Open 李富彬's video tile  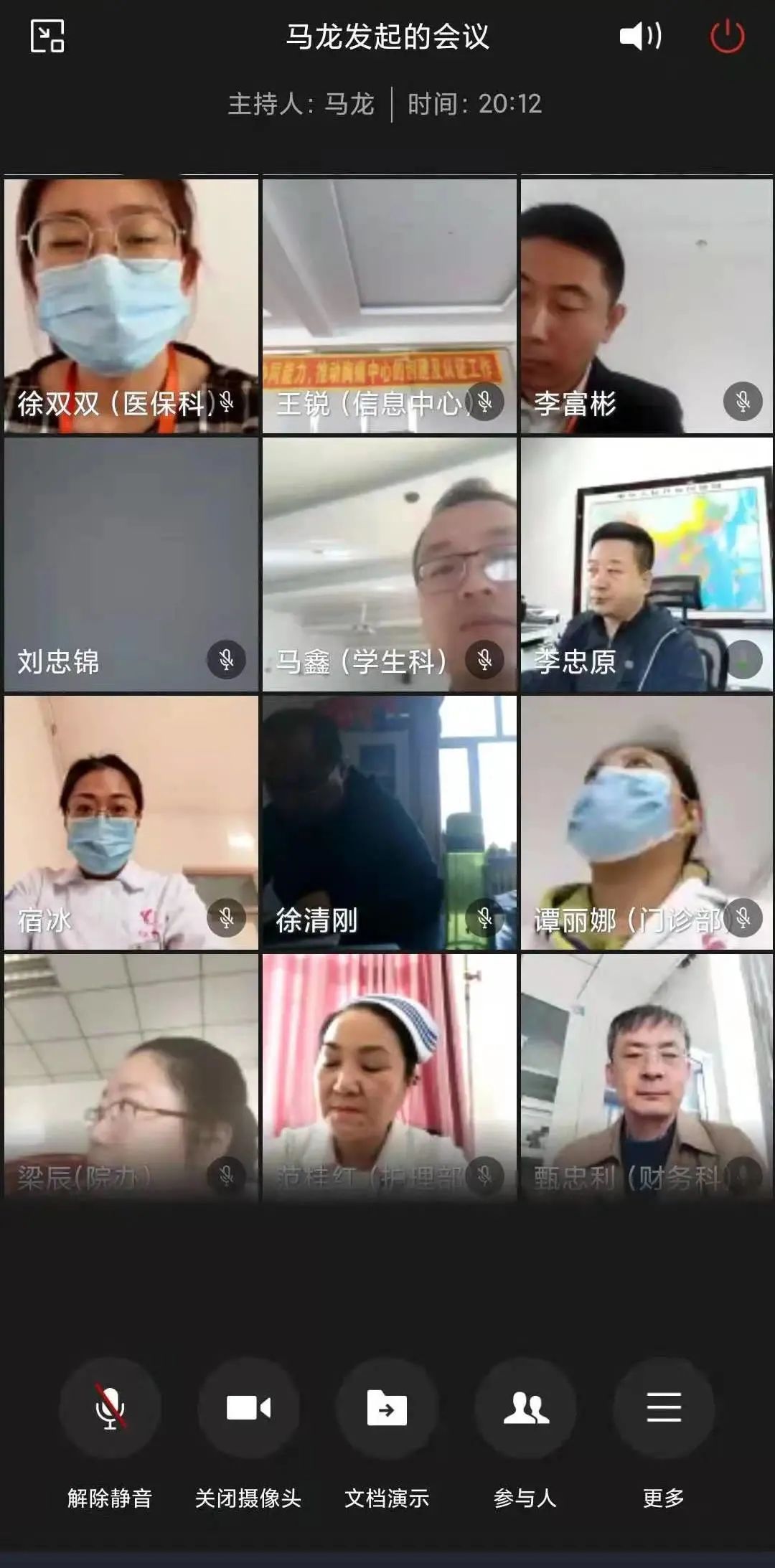coord(647,306)
